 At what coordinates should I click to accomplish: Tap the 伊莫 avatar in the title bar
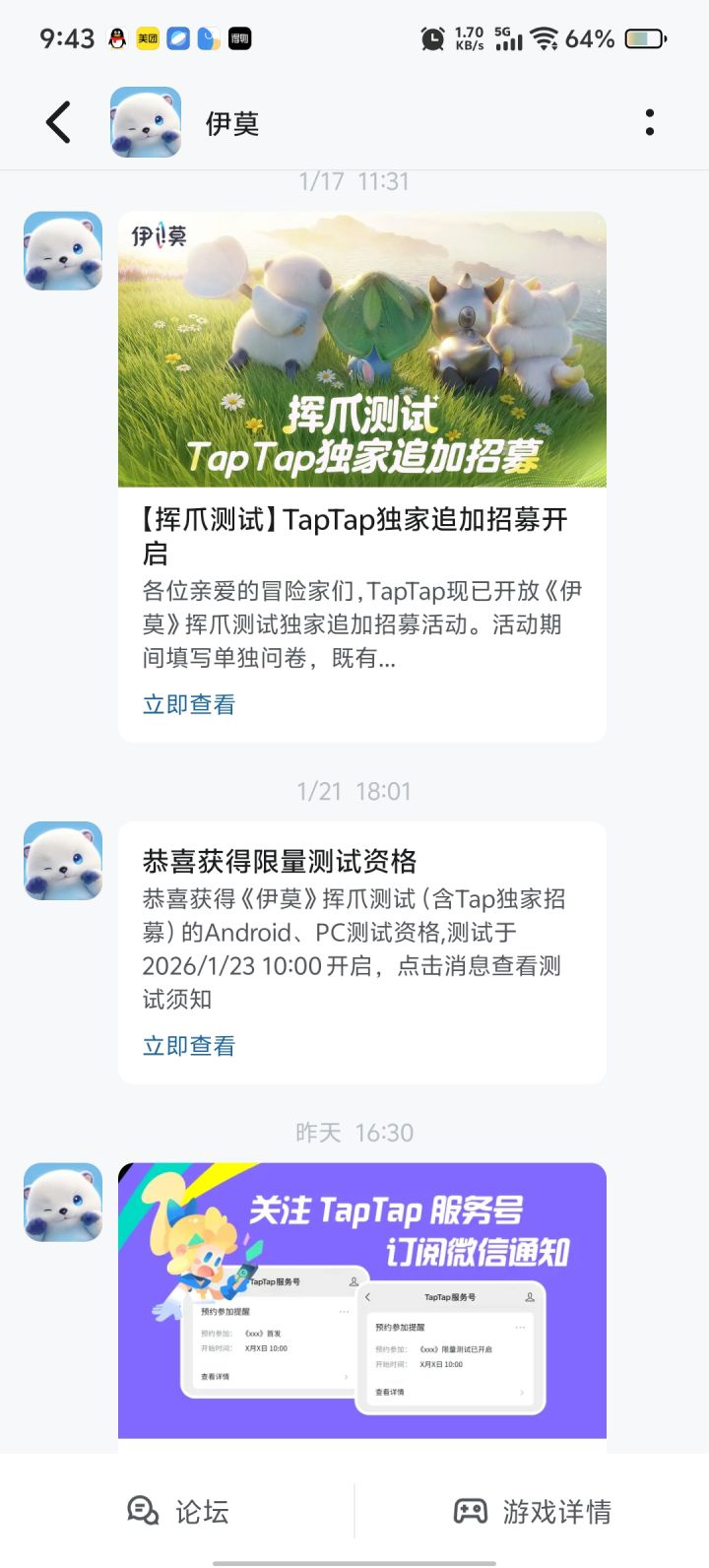pos(145,120)
